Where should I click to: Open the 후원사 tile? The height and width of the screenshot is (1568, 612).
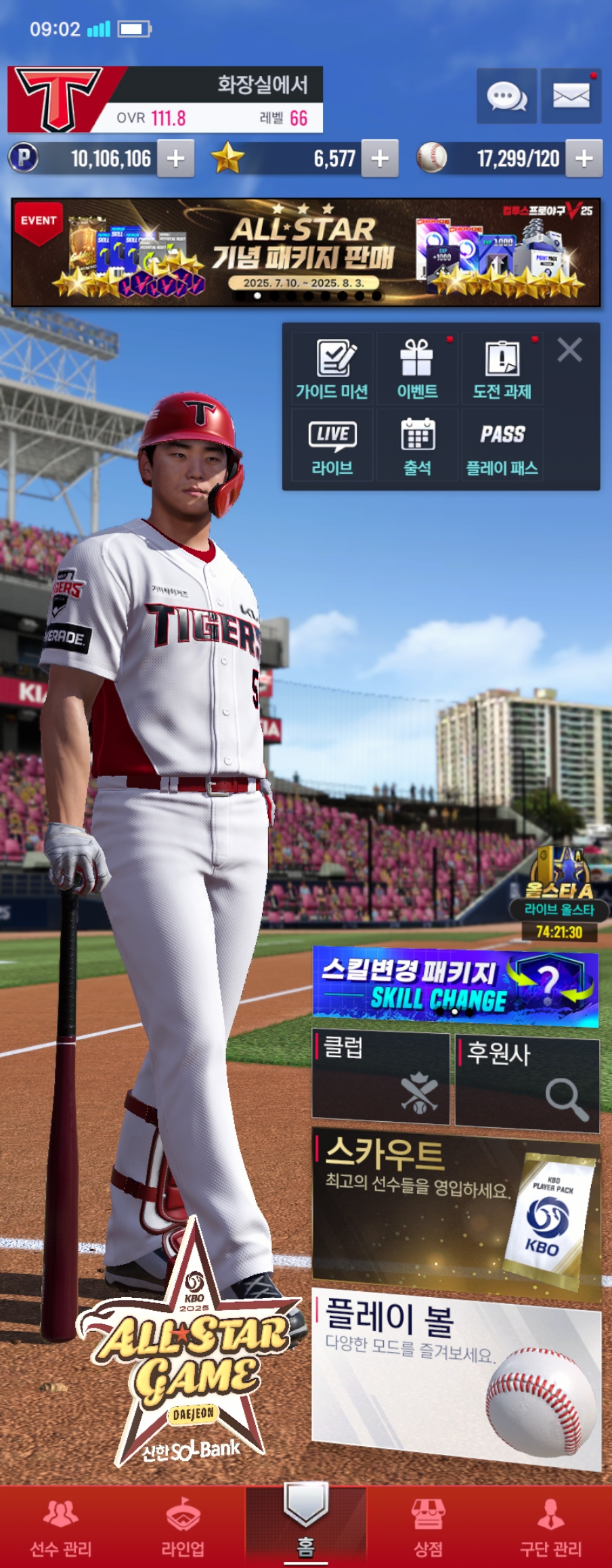527,1081
